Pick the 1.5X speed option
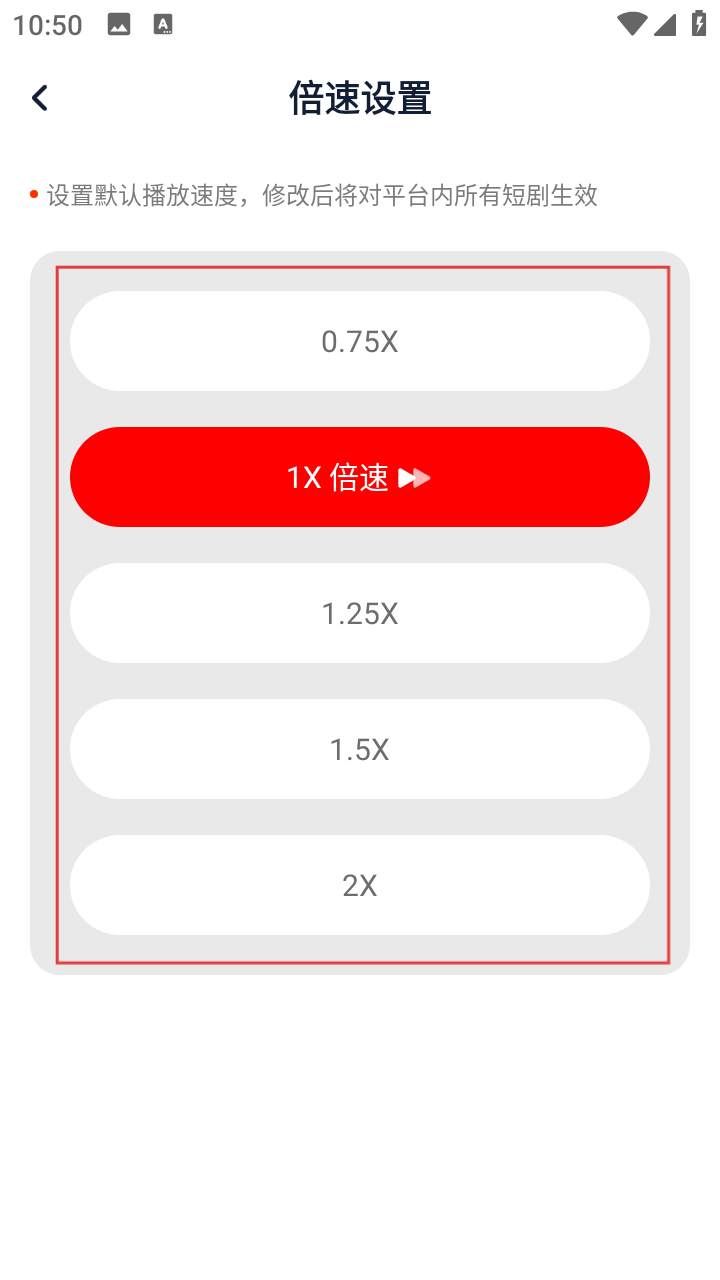This screenshot has width=720, height=1280. pyautogui.click(x=360, y=749)
